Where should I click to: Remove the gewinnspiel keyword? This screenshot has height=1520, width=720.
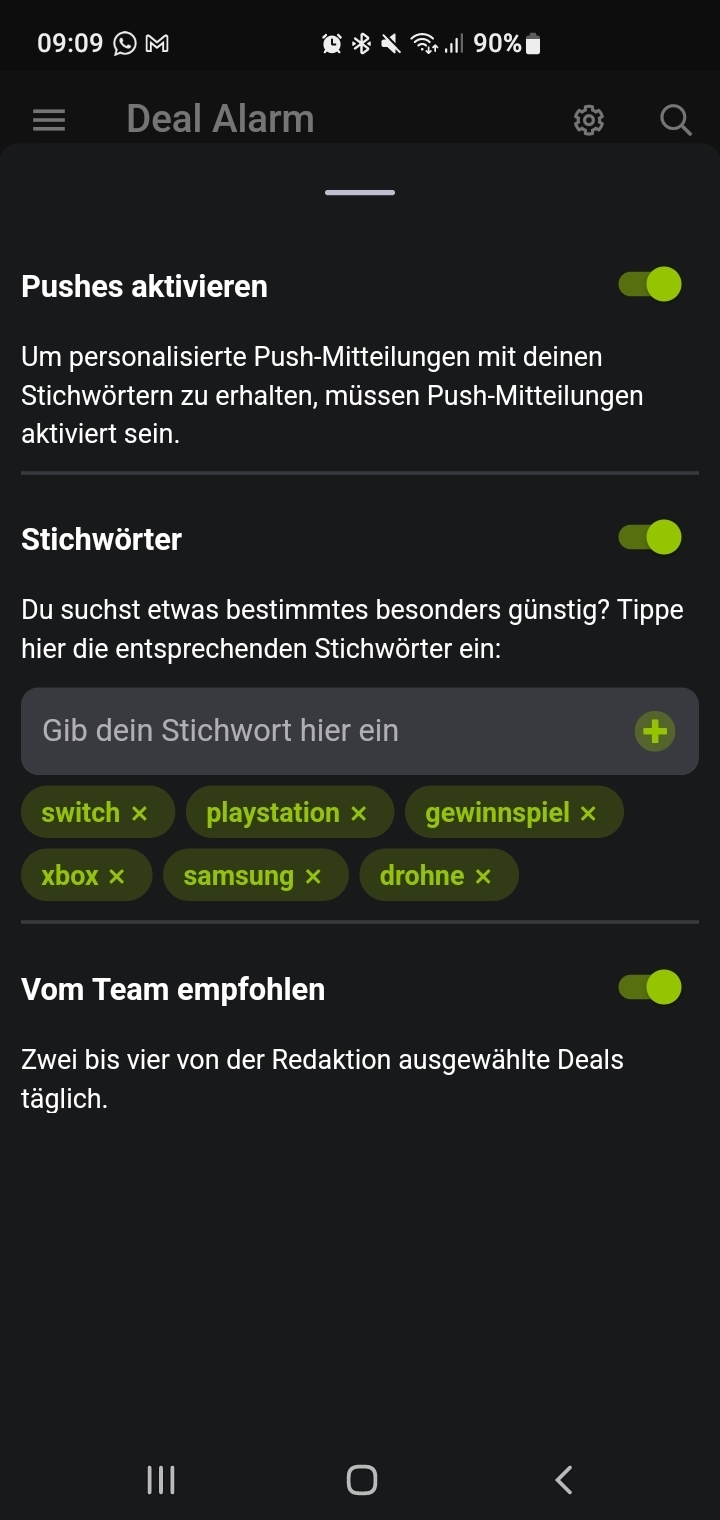point(588,814)
